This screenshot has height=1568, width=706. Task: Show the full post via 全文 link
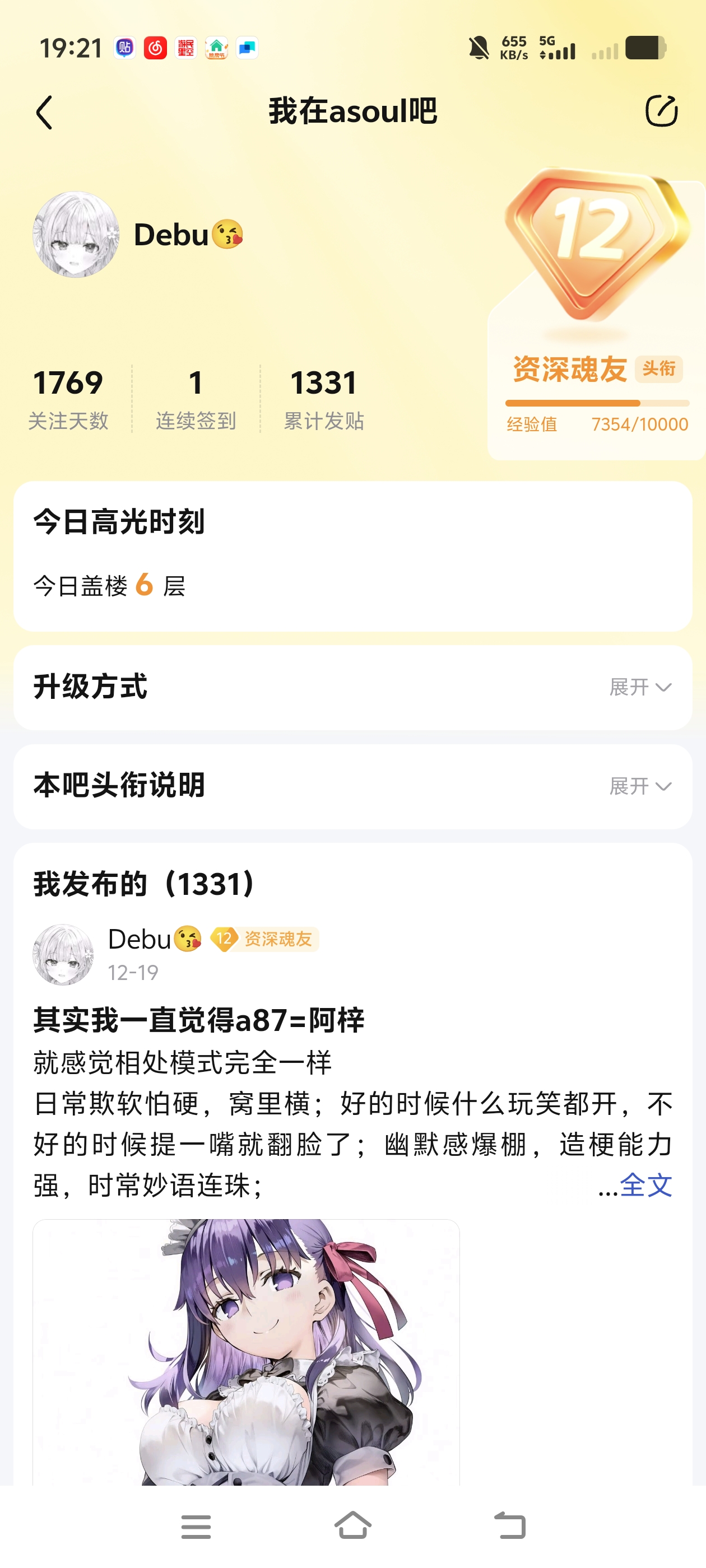point(645,1184)
